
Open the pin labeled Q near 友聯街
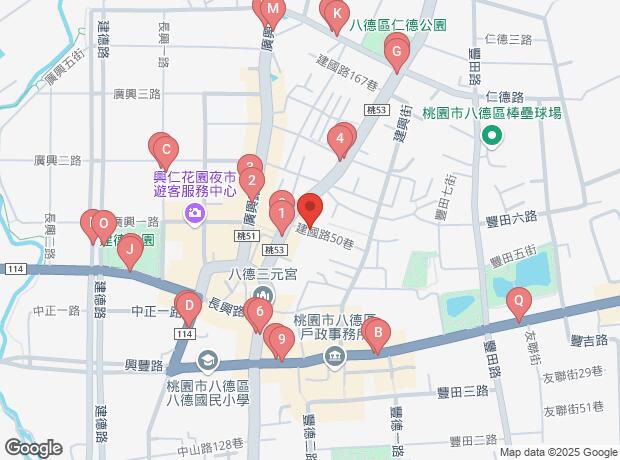pyautogui.click(x=518, y=299)
